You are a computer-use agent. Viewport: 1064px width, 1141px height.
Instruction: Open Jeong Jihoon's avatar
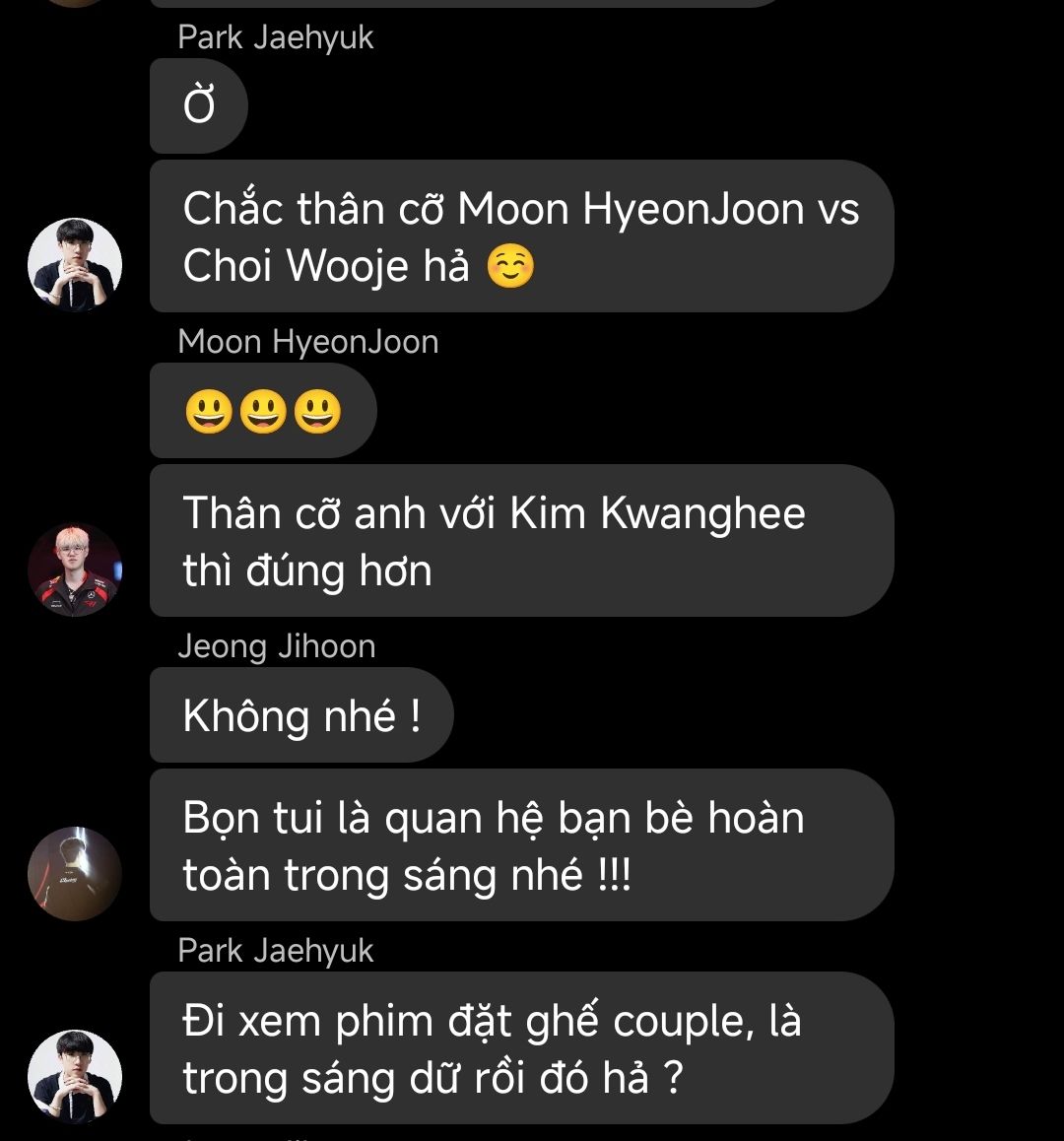[x=74, y=874]
